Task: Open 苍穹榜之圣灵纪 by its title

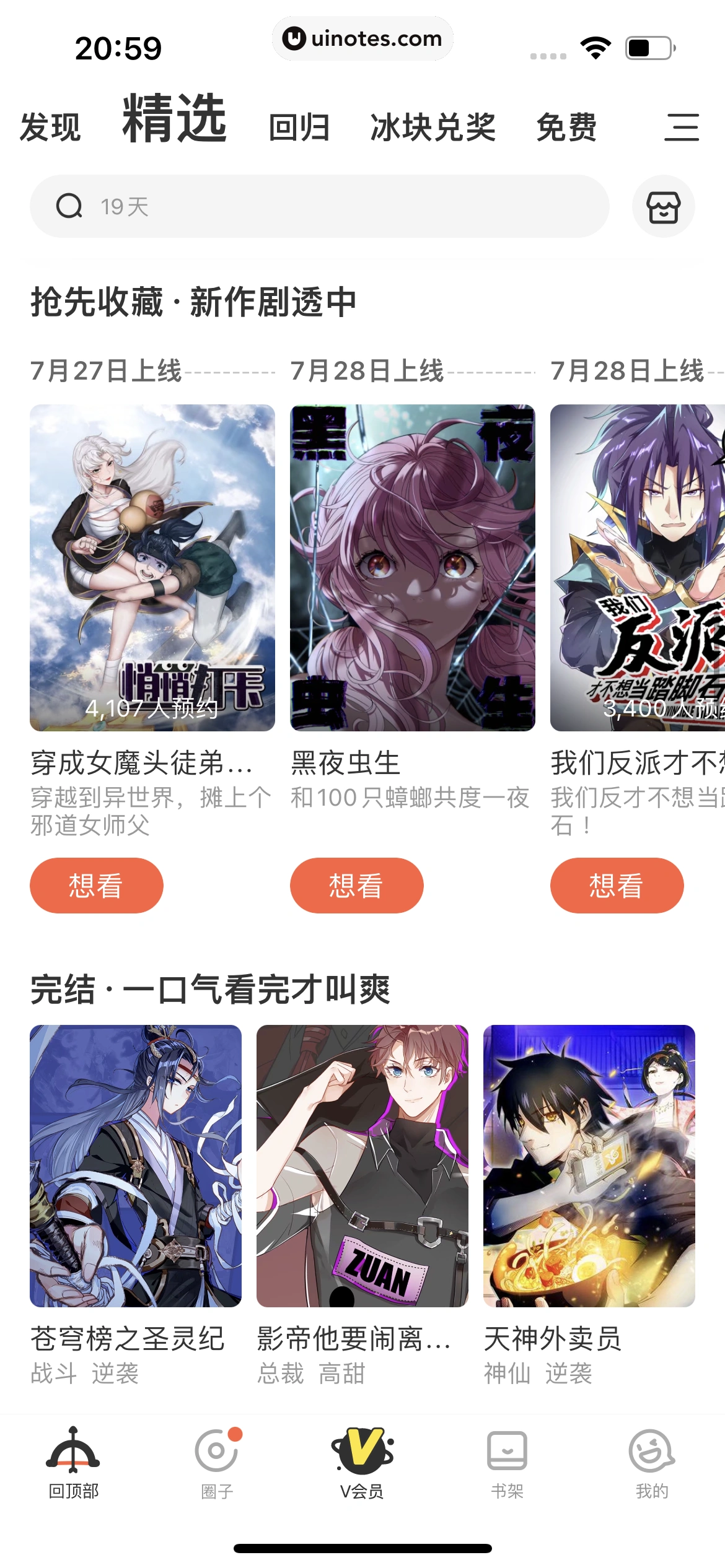Action: pyautogui.click(x=128, y=1337)
